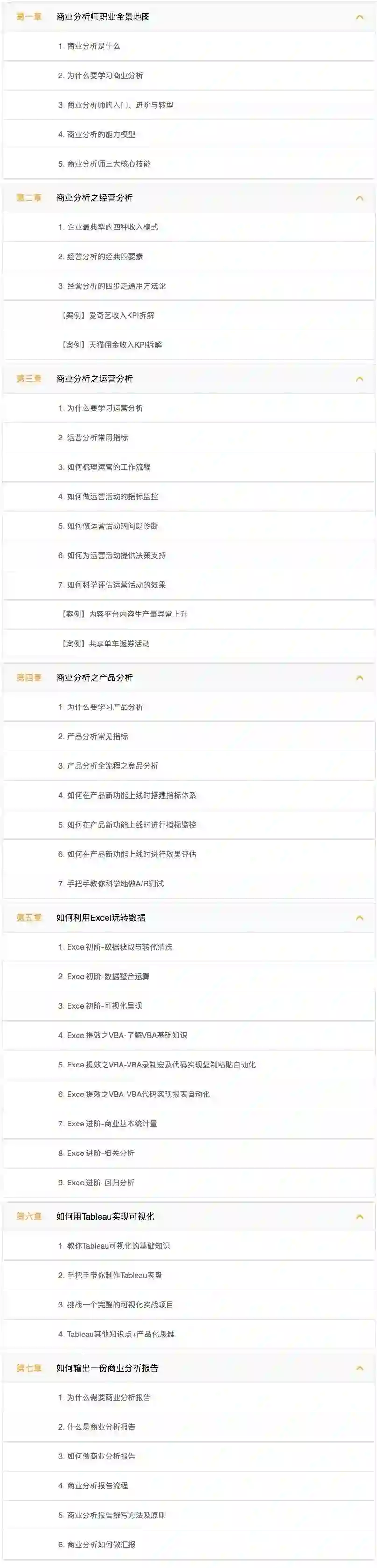This screenshot has width=377, height=1568.
Task: Open lesson 商业分析如何做汇报
Action: tap(189, 1544)
